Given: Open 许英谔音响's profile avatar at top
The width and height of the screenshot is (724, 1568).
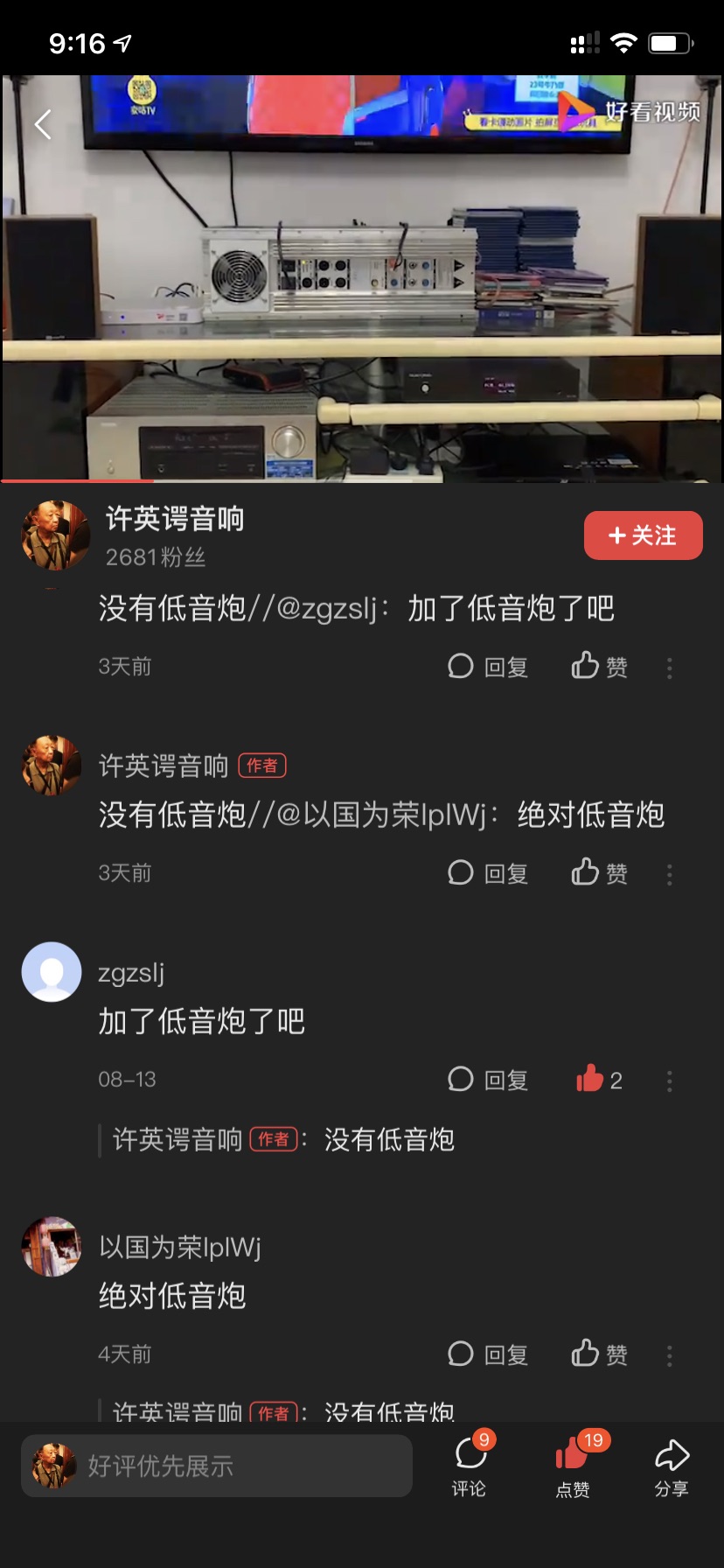Looking at the screenshot, I should pyautogui.click(x=55, y=535).
